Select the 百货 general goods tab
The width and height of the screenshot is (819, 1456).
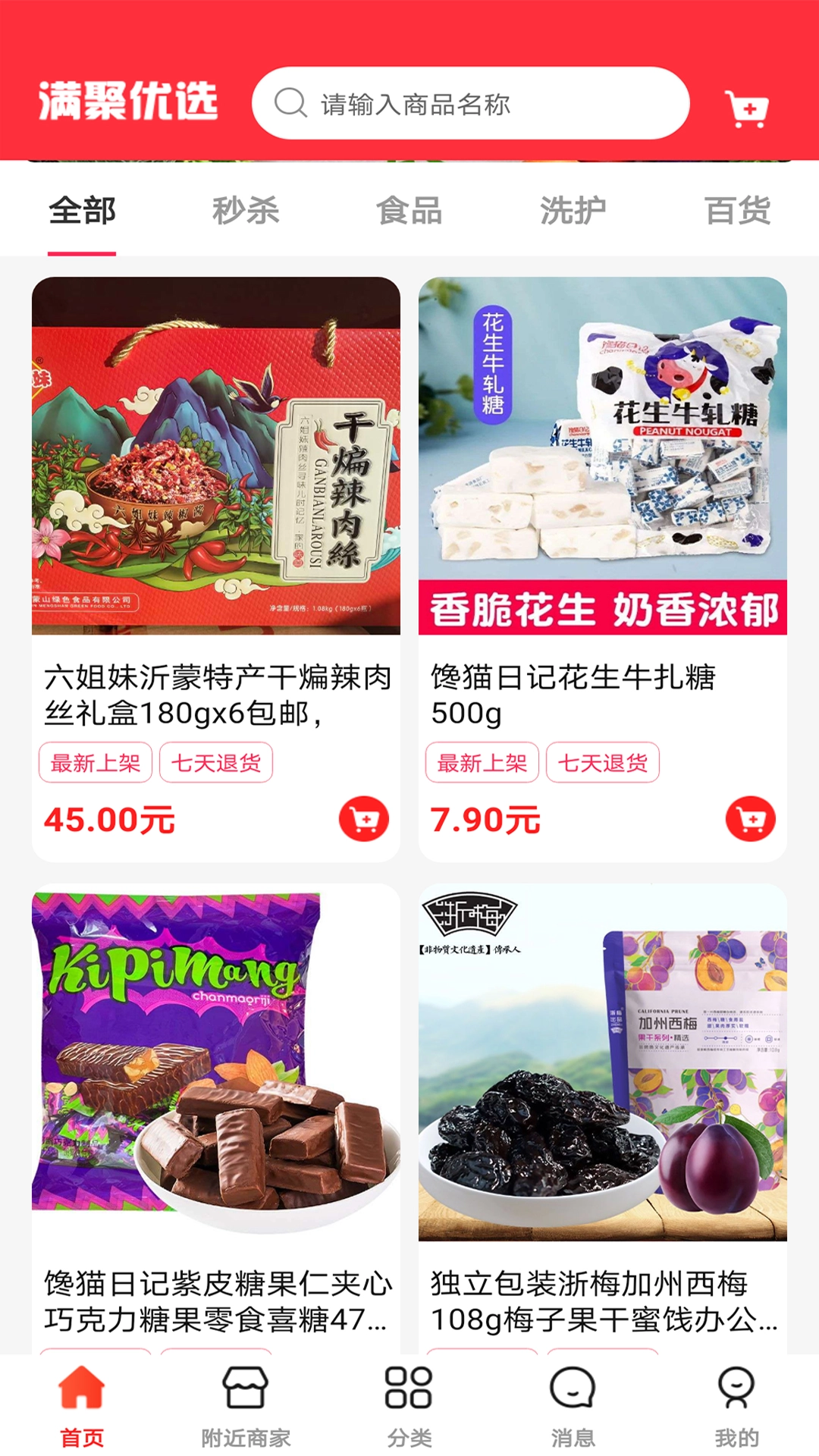point(737,211)
